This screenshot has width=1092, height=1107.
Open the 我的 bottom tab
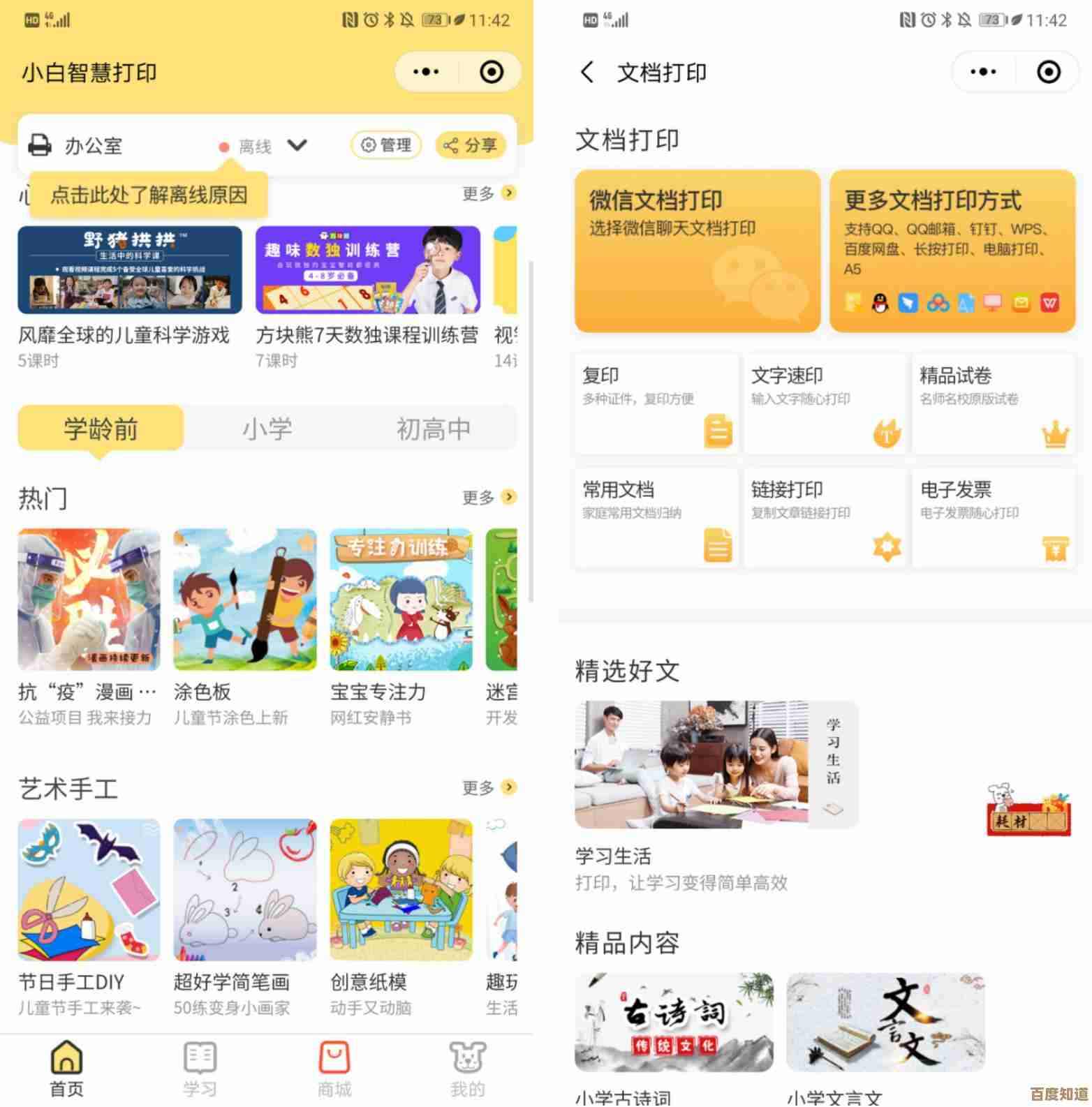coord(468,1068)
